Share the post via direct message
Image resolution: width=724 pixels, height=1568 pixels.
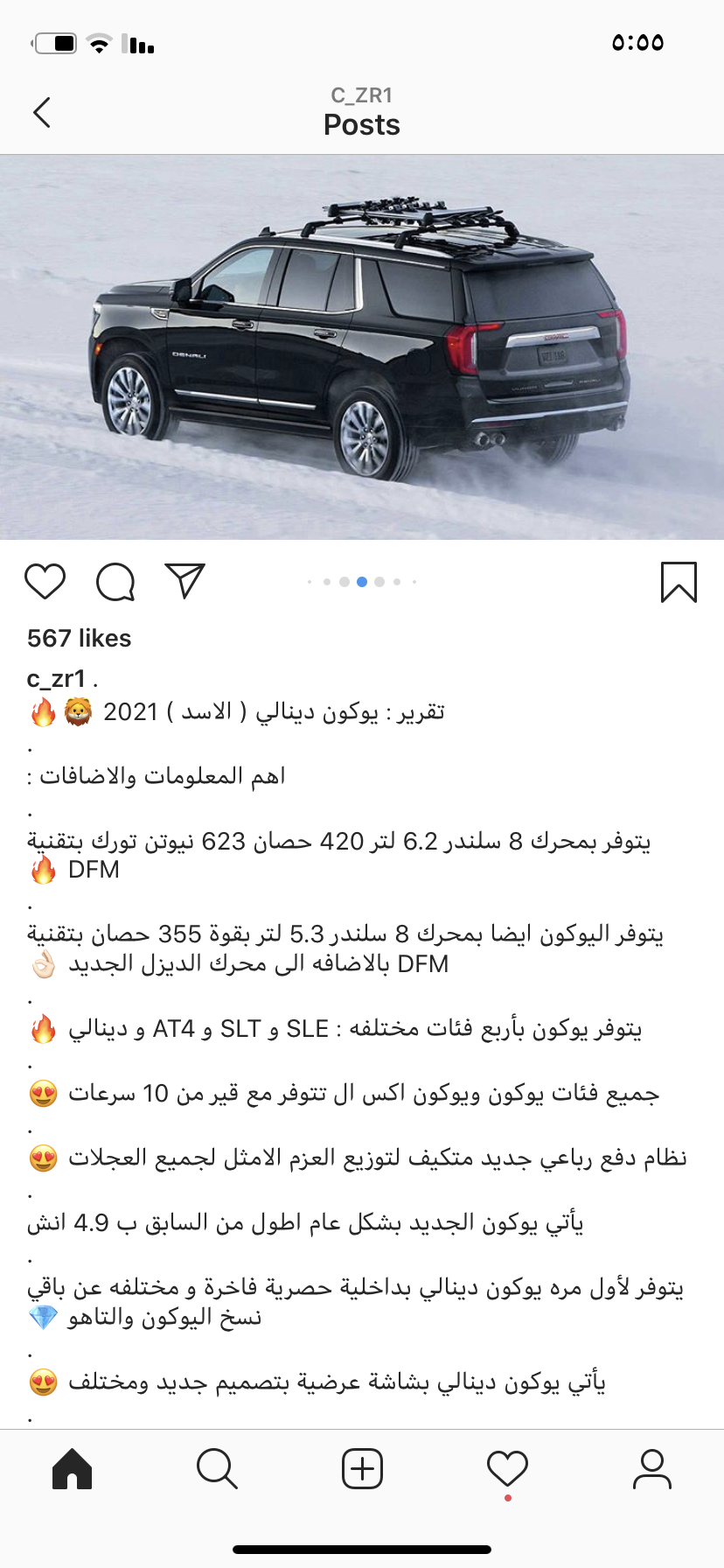tap(184, 581)
